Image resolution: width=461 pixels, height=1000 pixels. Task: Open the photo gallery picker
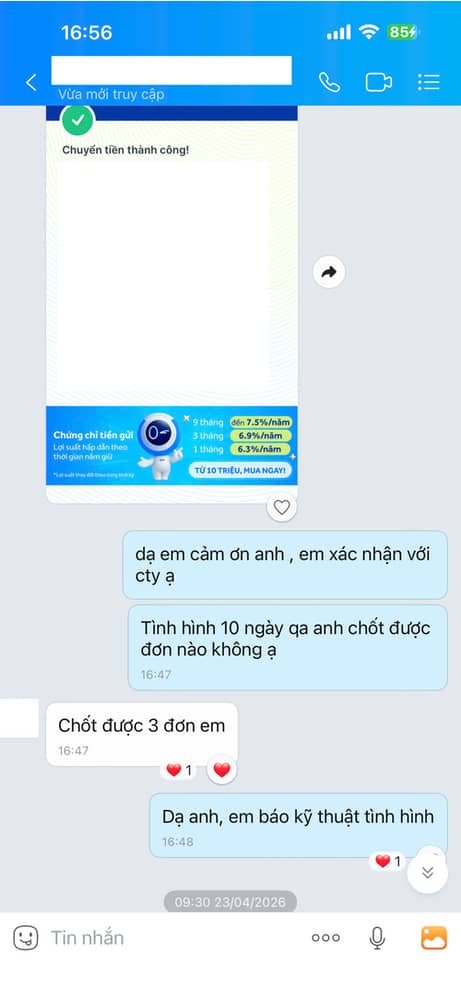(434, 938)
